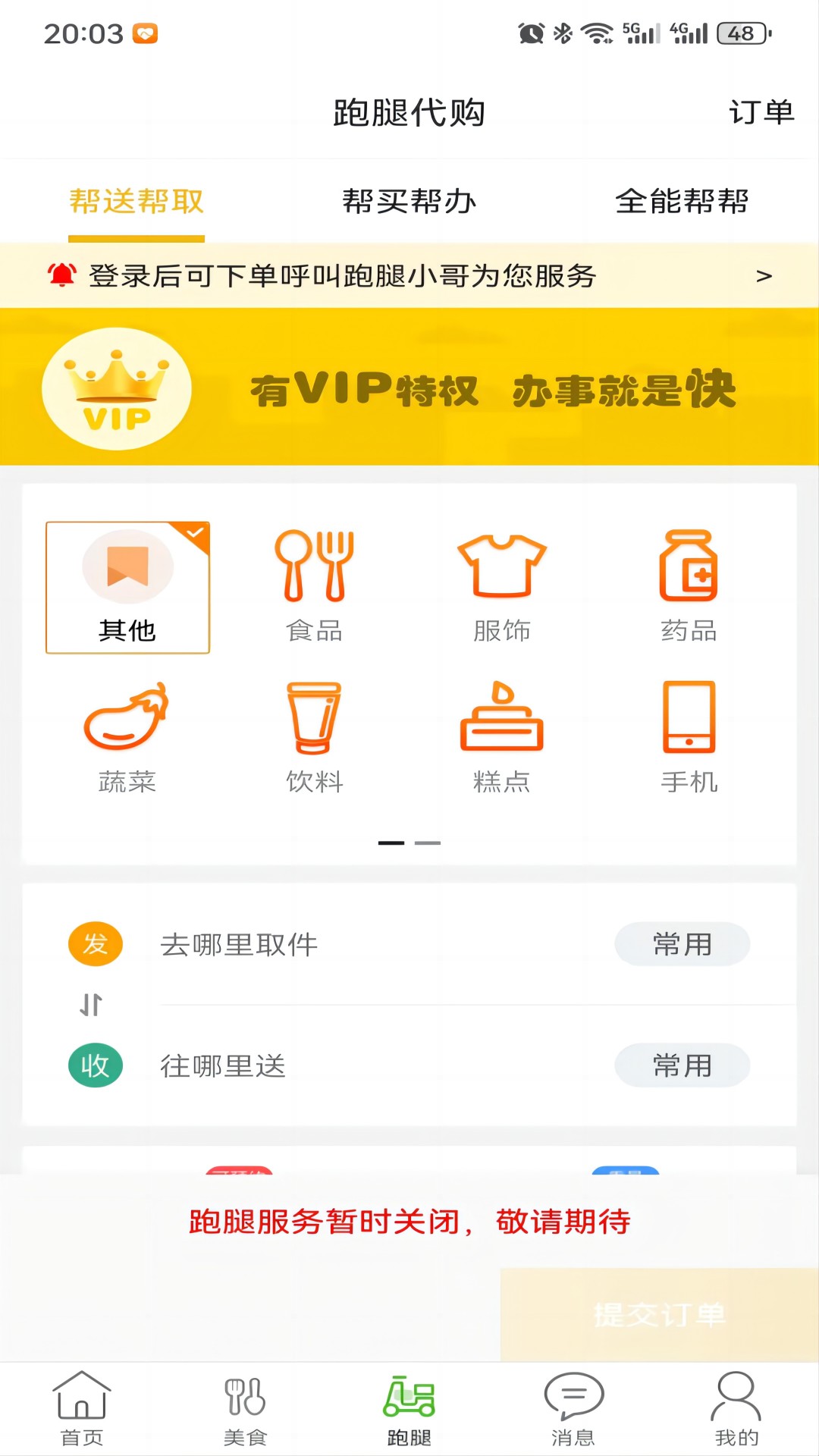Go to the 首页 tab
This screenshot has width=819, height=1456.
82,1408
